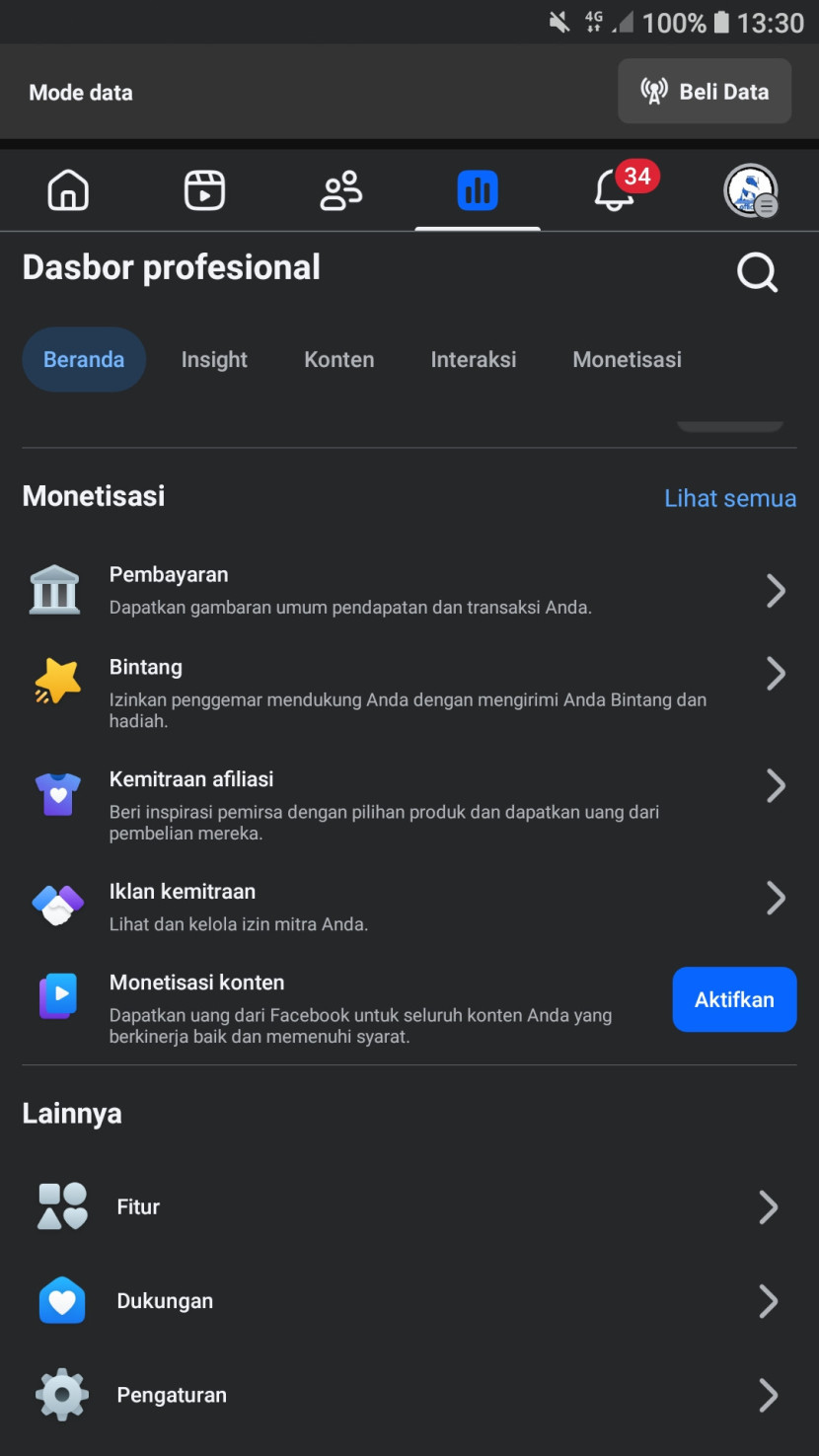The width and height of the screenshot is (819, 1456).
Task: Activate Monetisasi konten with Aktifkan
Action: click(x=734, y=999)
